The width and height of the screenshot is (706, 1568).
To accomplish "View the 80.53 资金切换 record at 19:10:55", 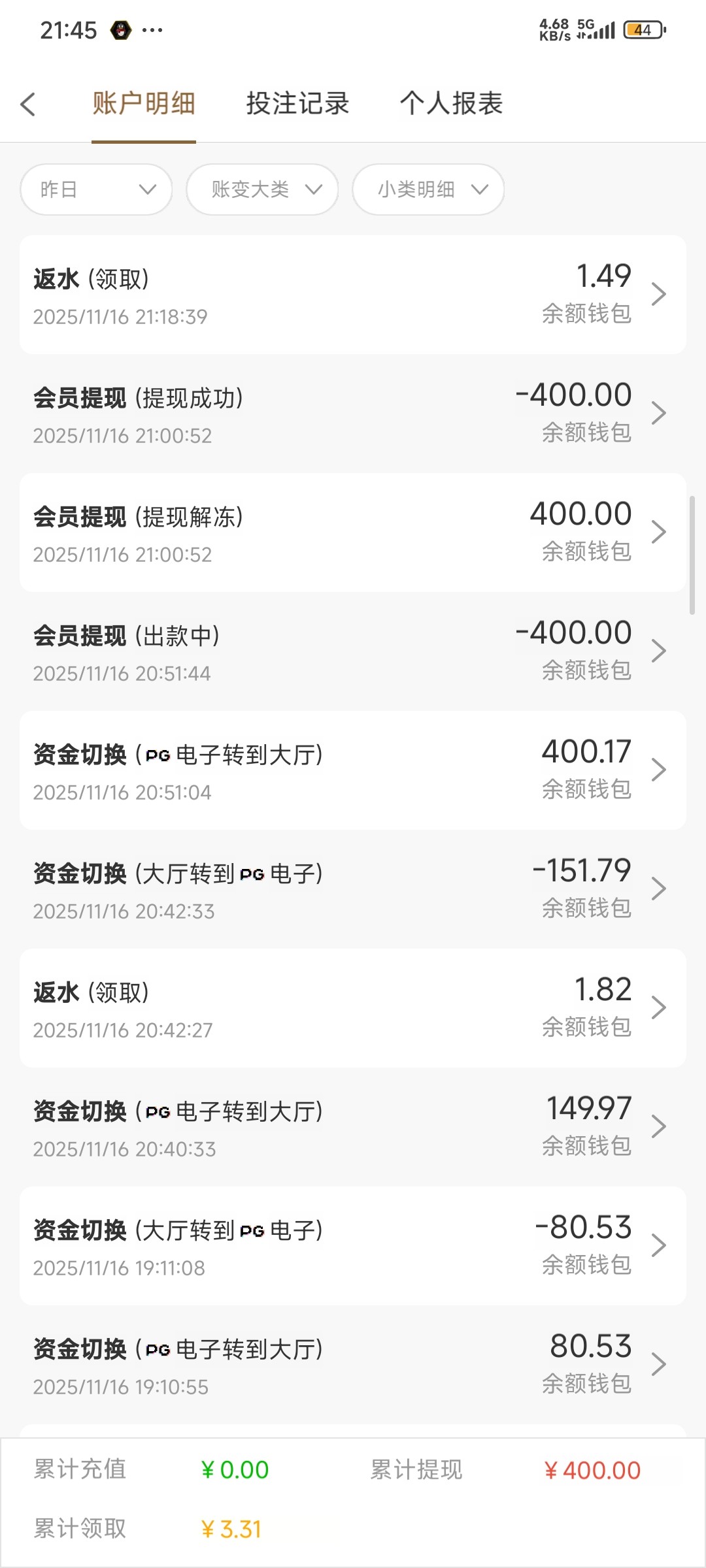I will click(353, 1365).
